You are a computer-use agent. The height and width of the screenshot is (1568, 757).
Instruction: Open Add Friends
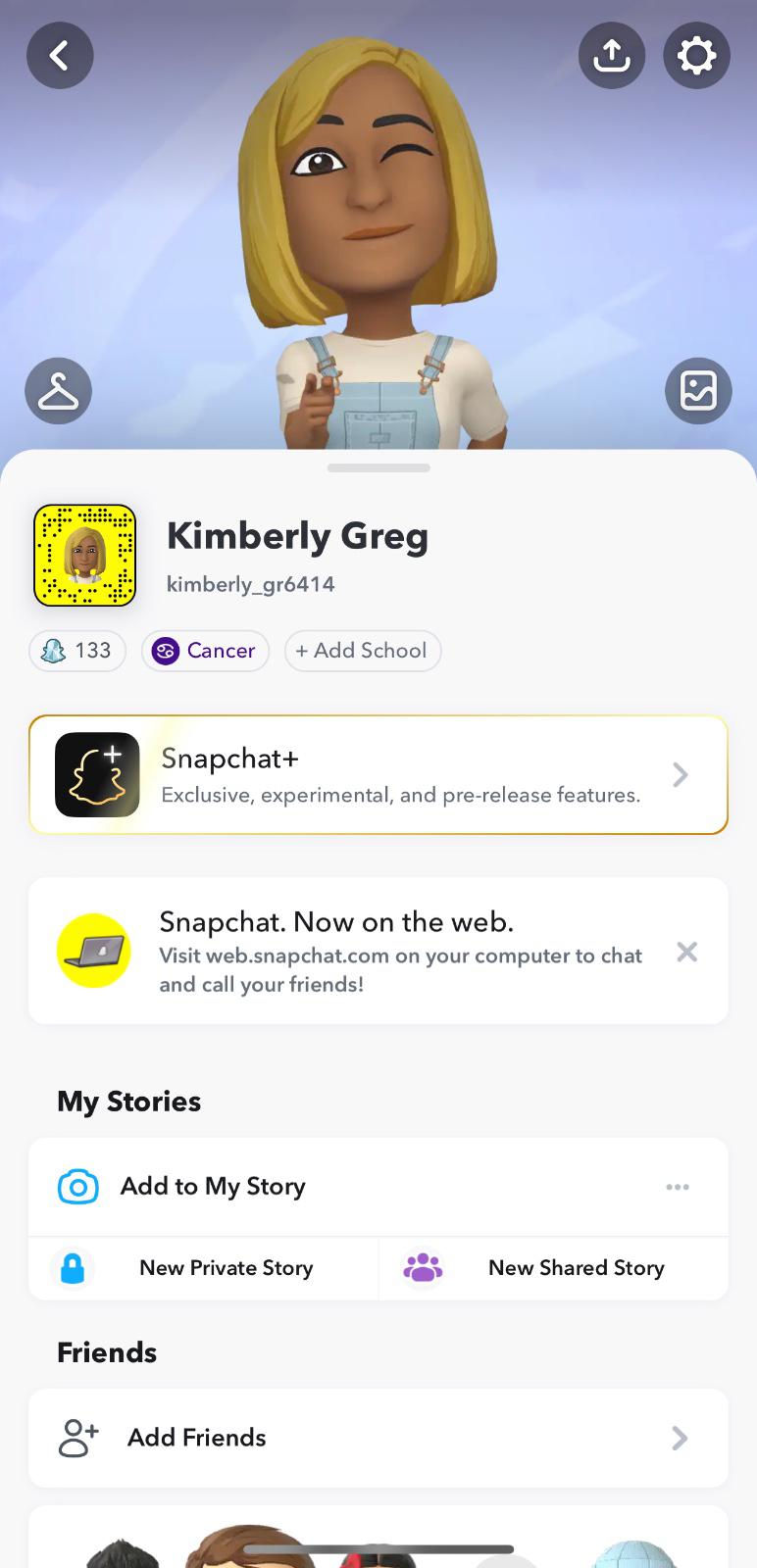[x=378, y=1438]
